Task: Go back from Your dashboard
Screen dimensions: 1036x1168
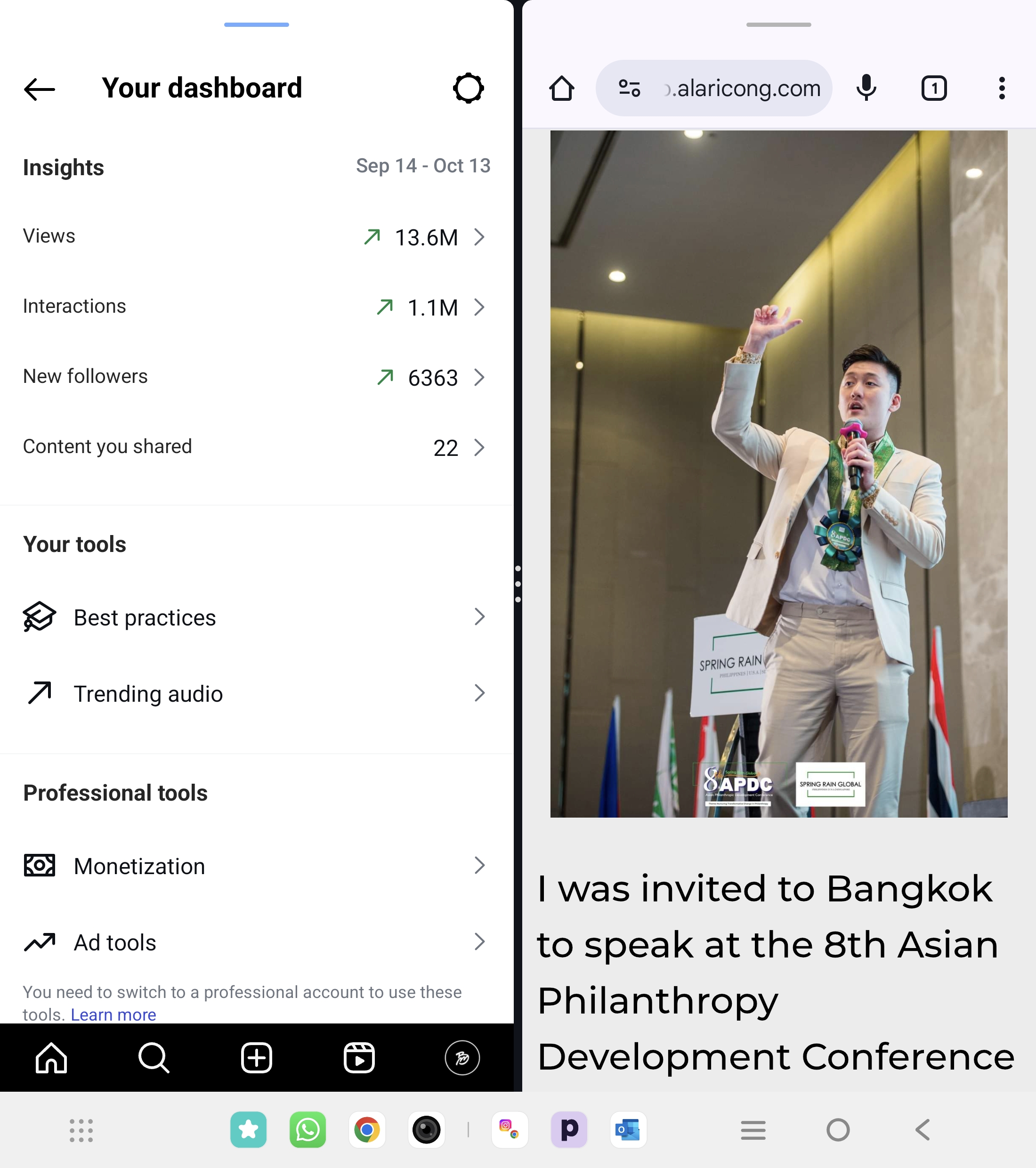Action: 40,89
